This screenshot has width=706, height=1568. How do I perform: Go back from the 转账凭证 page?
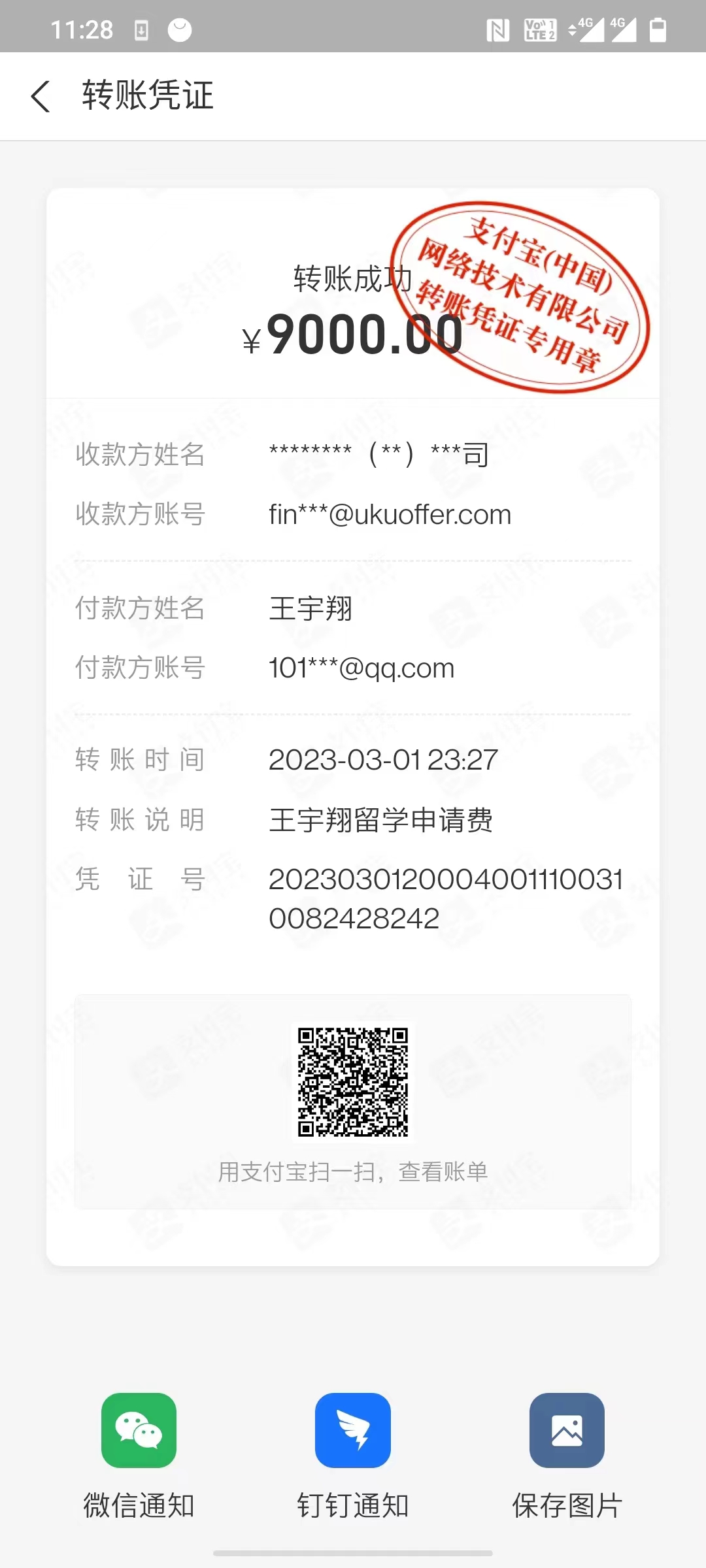tap(41, 96)
